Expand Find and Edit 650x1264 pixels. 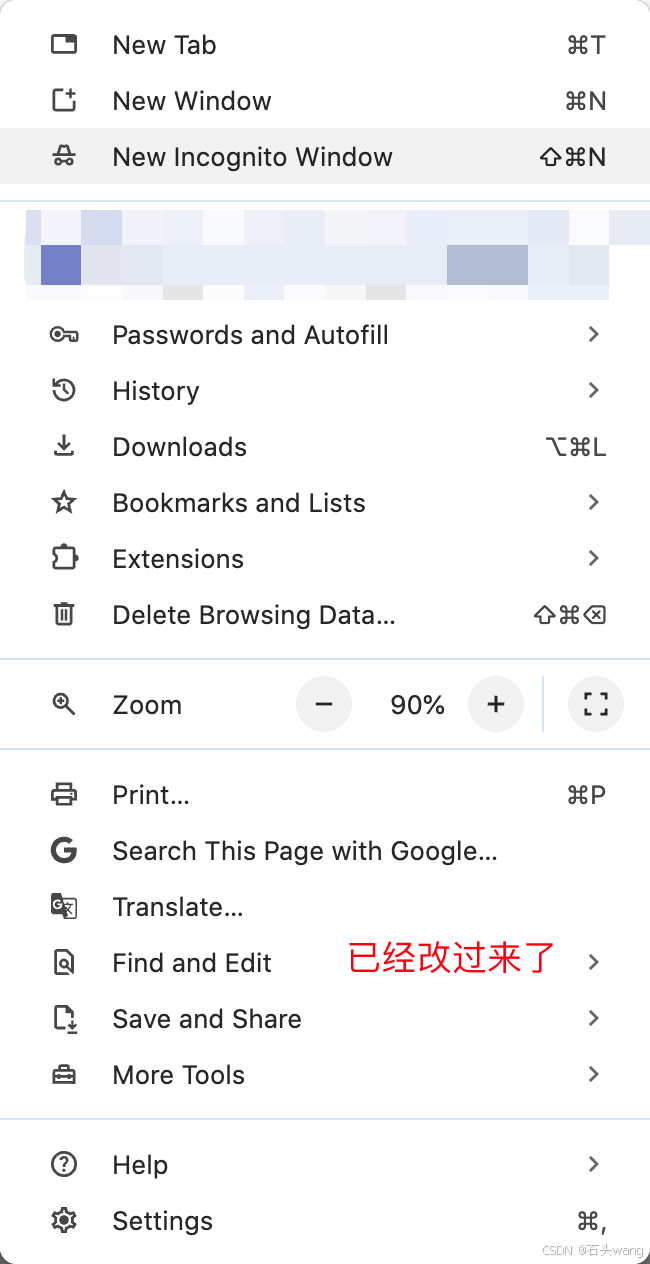[x=192, y=963]
